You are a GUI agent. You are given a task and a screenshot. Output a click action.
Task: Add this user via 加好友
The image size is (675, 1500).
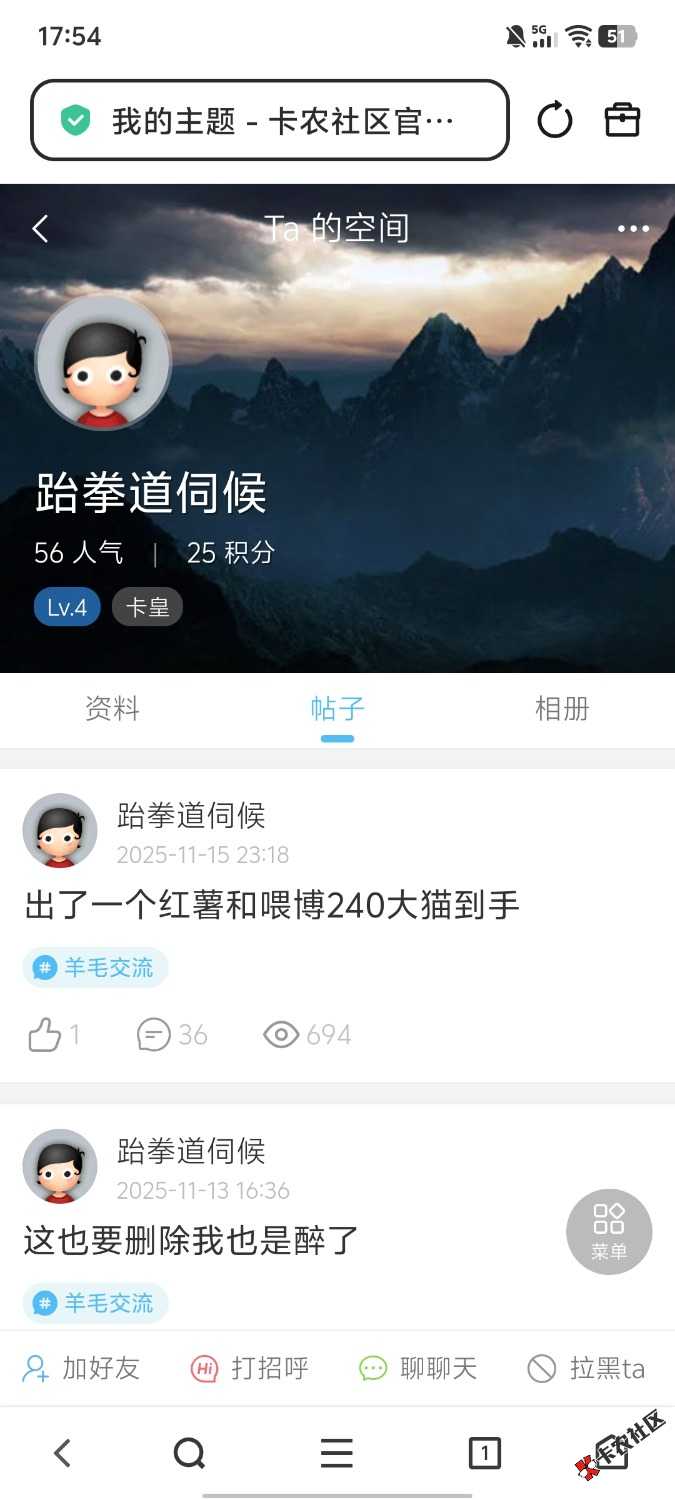coord(82,1368)
